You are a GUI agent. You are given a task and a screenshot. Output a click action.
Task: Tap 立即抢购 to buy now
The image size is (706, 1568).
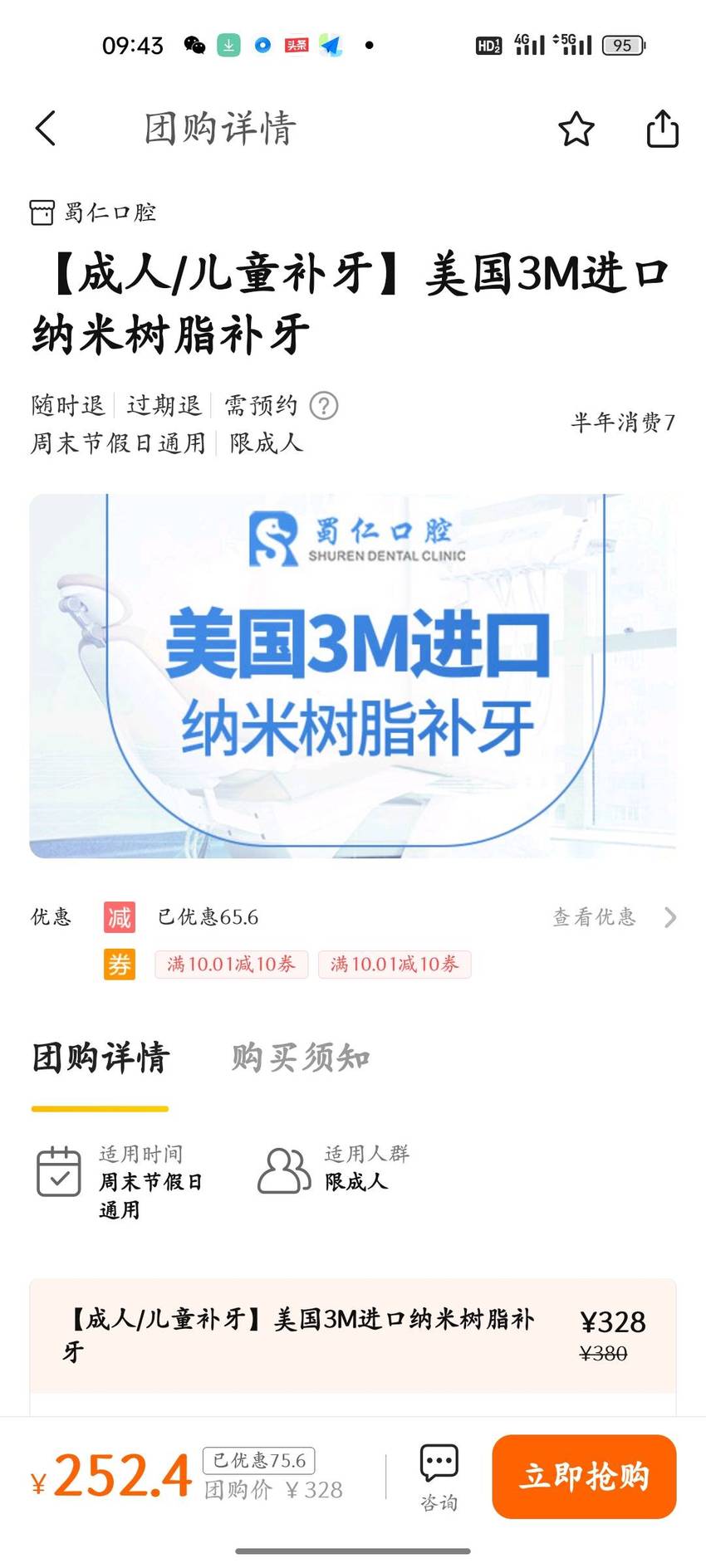point(584,1477)
